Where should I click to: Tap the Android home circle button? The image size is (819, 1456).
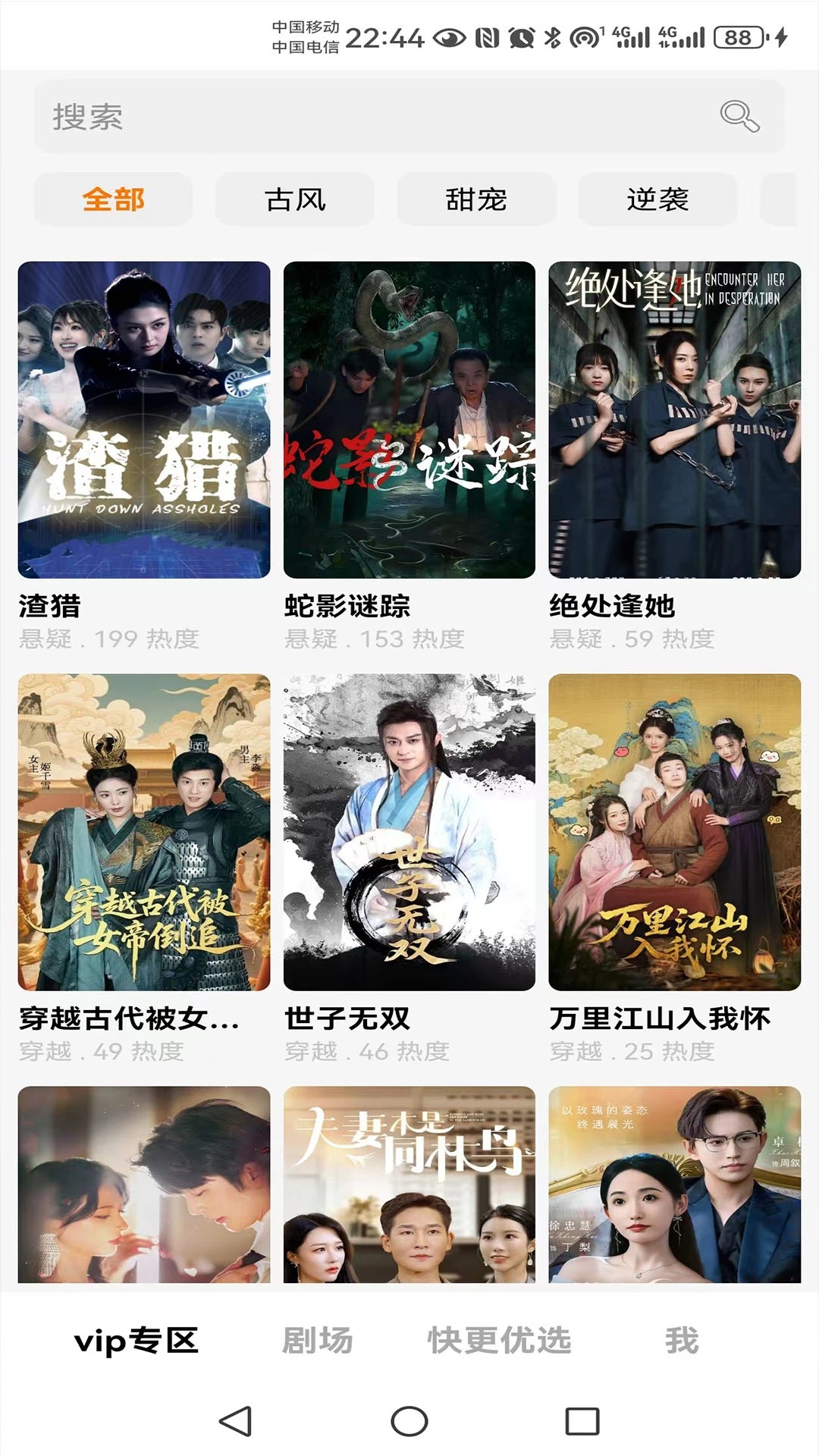point(409,1421)
